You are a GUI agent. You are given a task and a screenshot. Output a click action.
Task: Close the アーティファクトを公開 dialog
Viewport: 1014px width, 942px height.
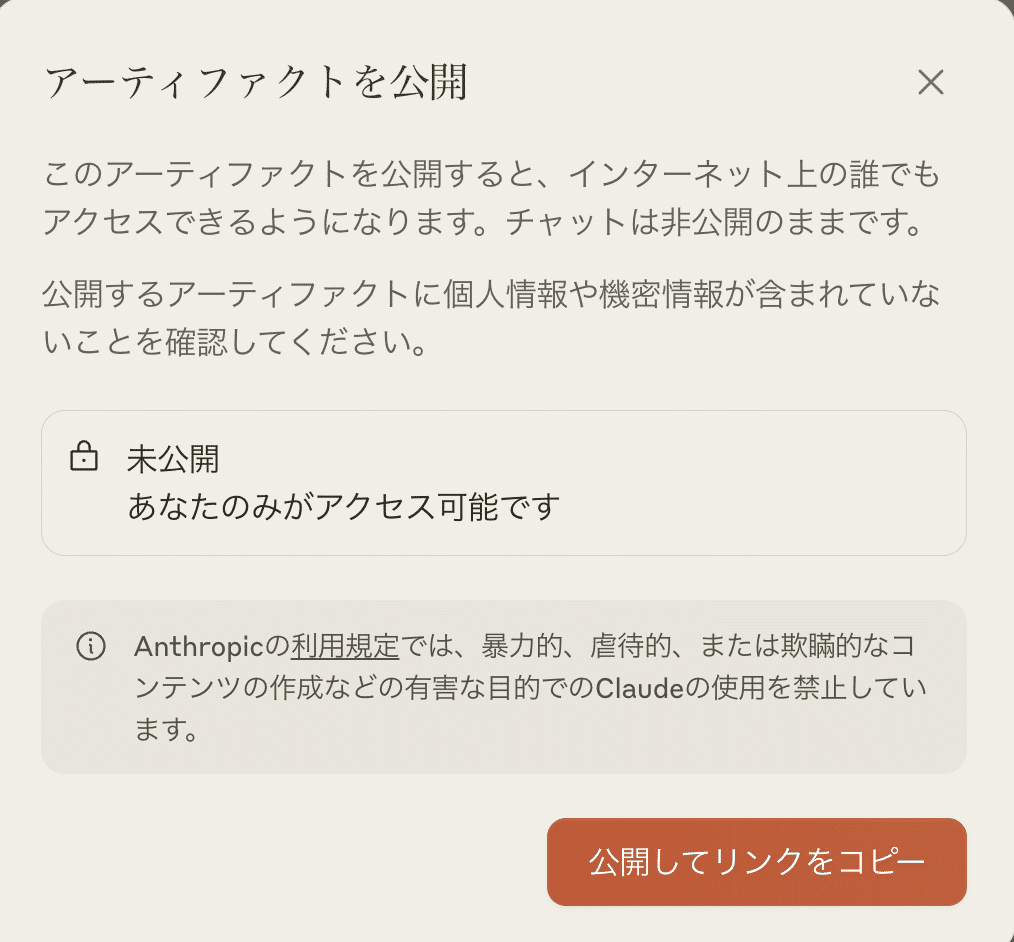930,83
